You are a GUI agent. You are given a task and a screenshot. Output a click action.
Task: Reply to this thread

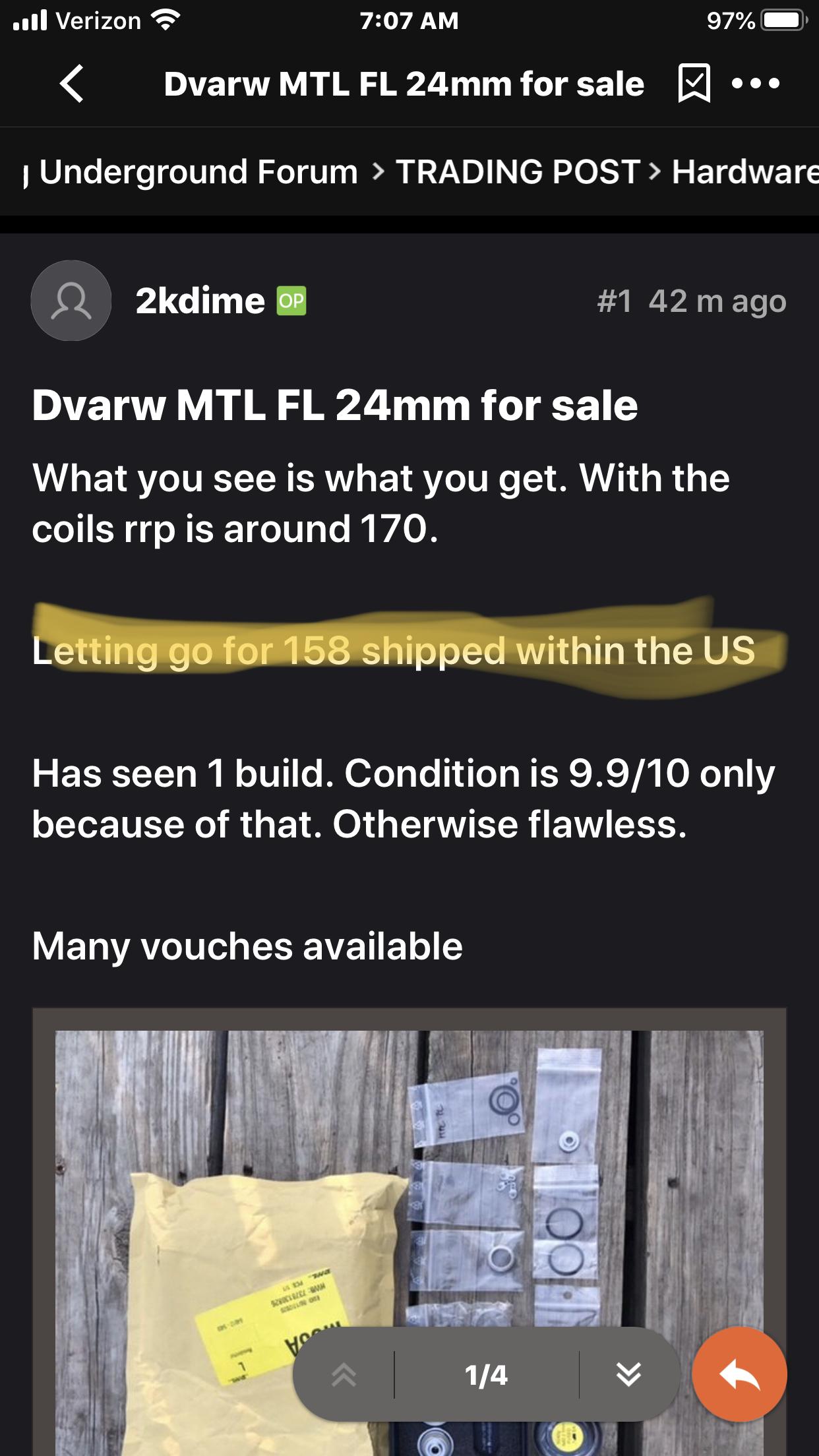point(739,1375)
